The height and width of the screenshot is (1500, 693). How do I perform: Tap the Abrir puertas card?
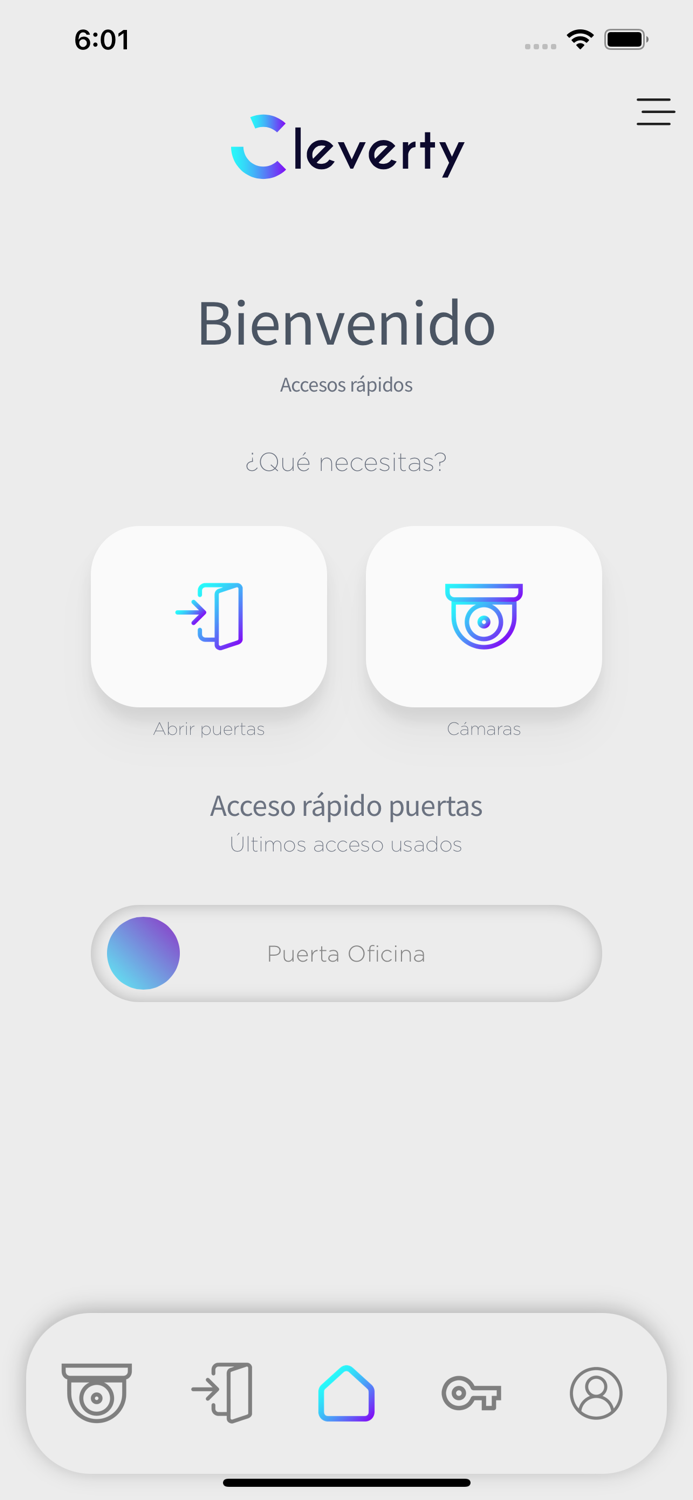coord(209,616)
